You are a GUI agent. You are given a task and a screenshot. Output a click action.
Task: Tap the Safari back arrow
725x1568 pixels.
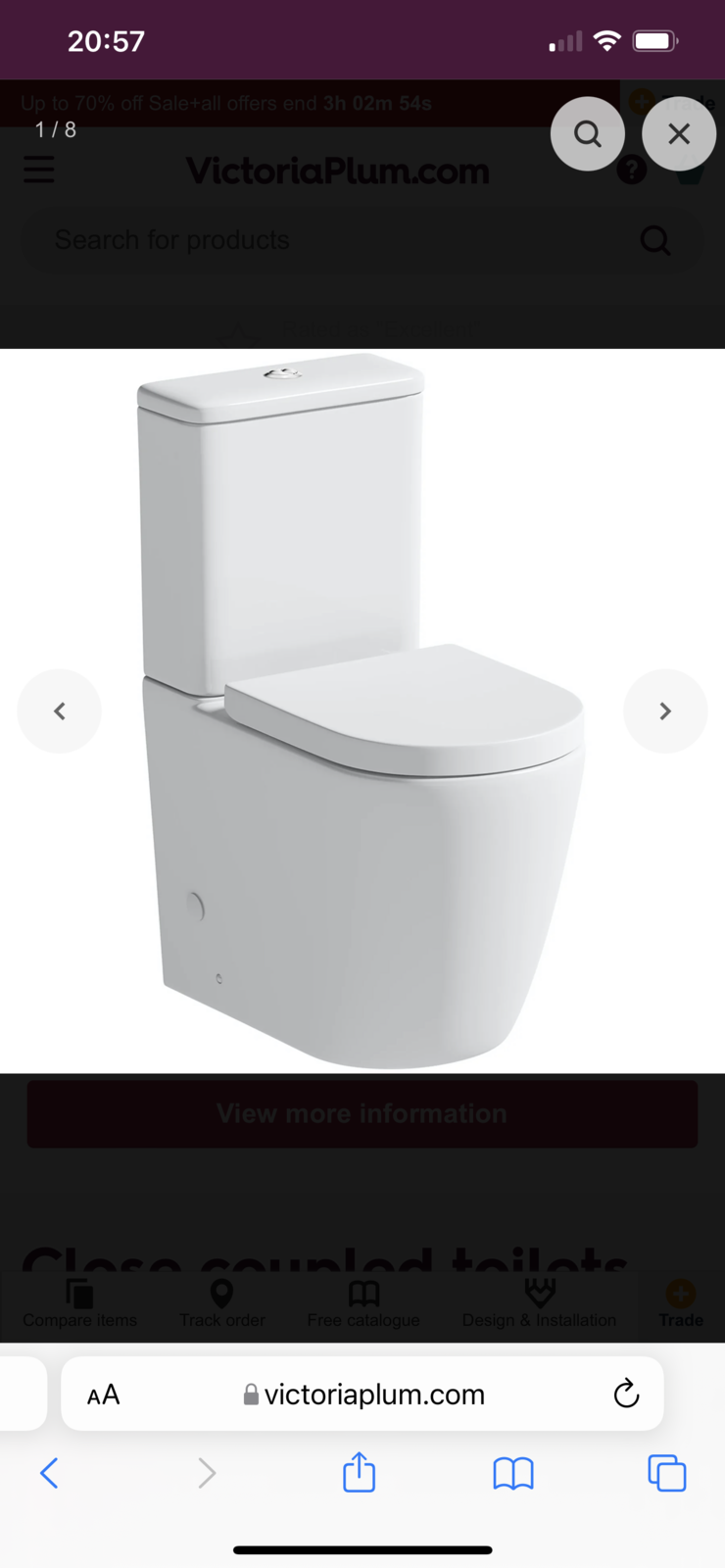coord(49,1472)
